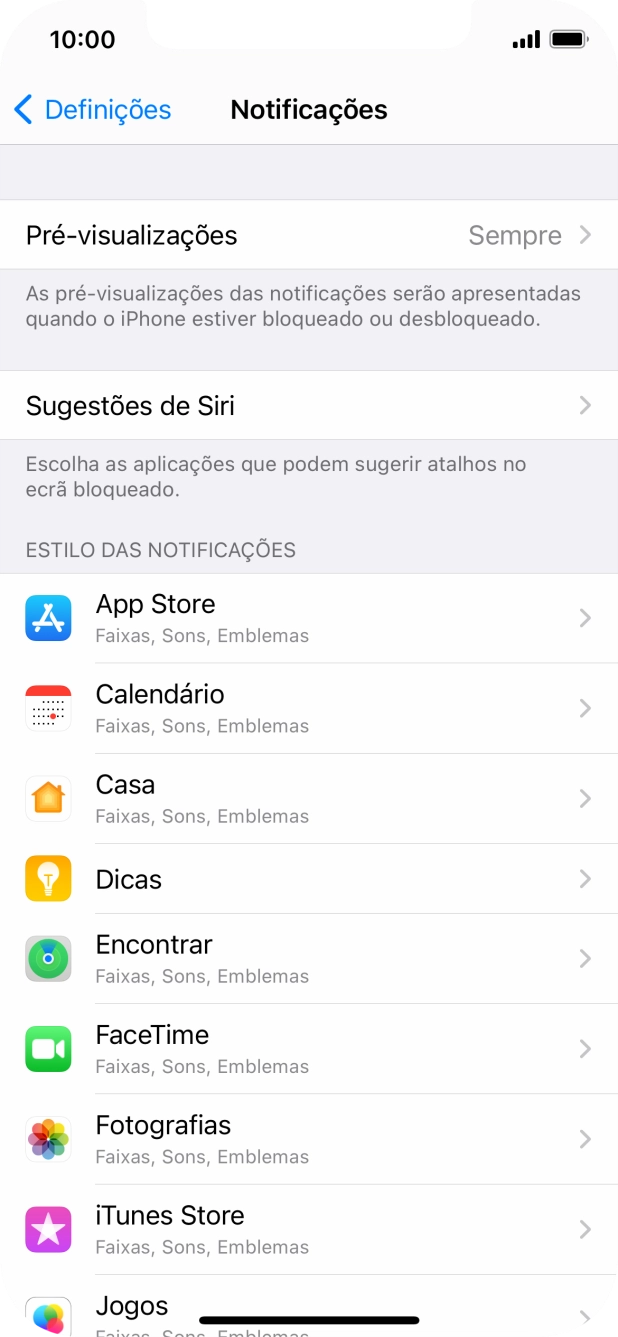Open Pré-visualizações setting
Screen dimensions: 618x1337
click(308, 235)
